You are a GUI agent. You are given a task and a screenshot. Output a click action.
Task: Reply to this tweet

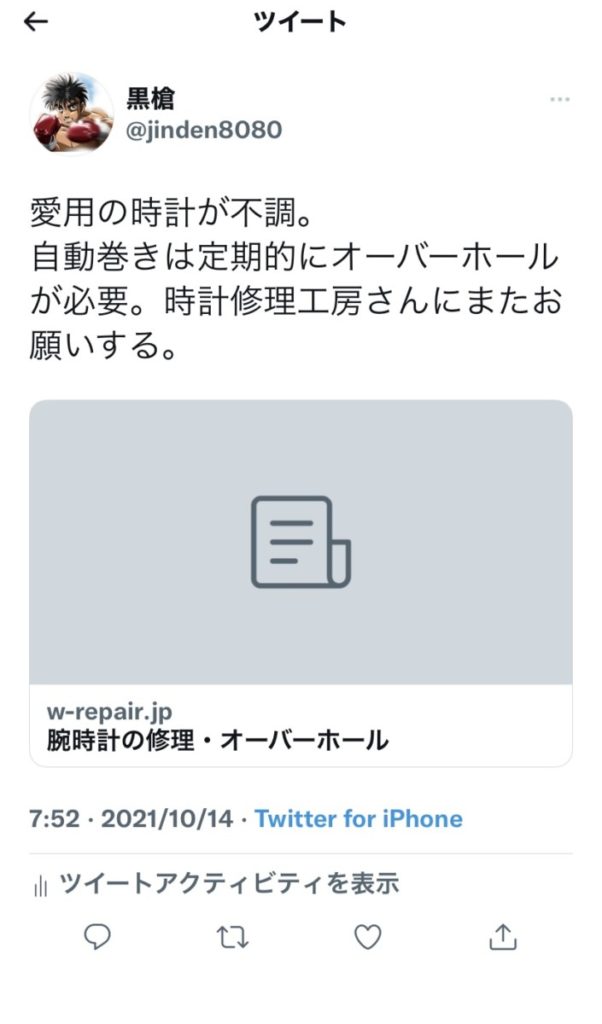(97, 936)
